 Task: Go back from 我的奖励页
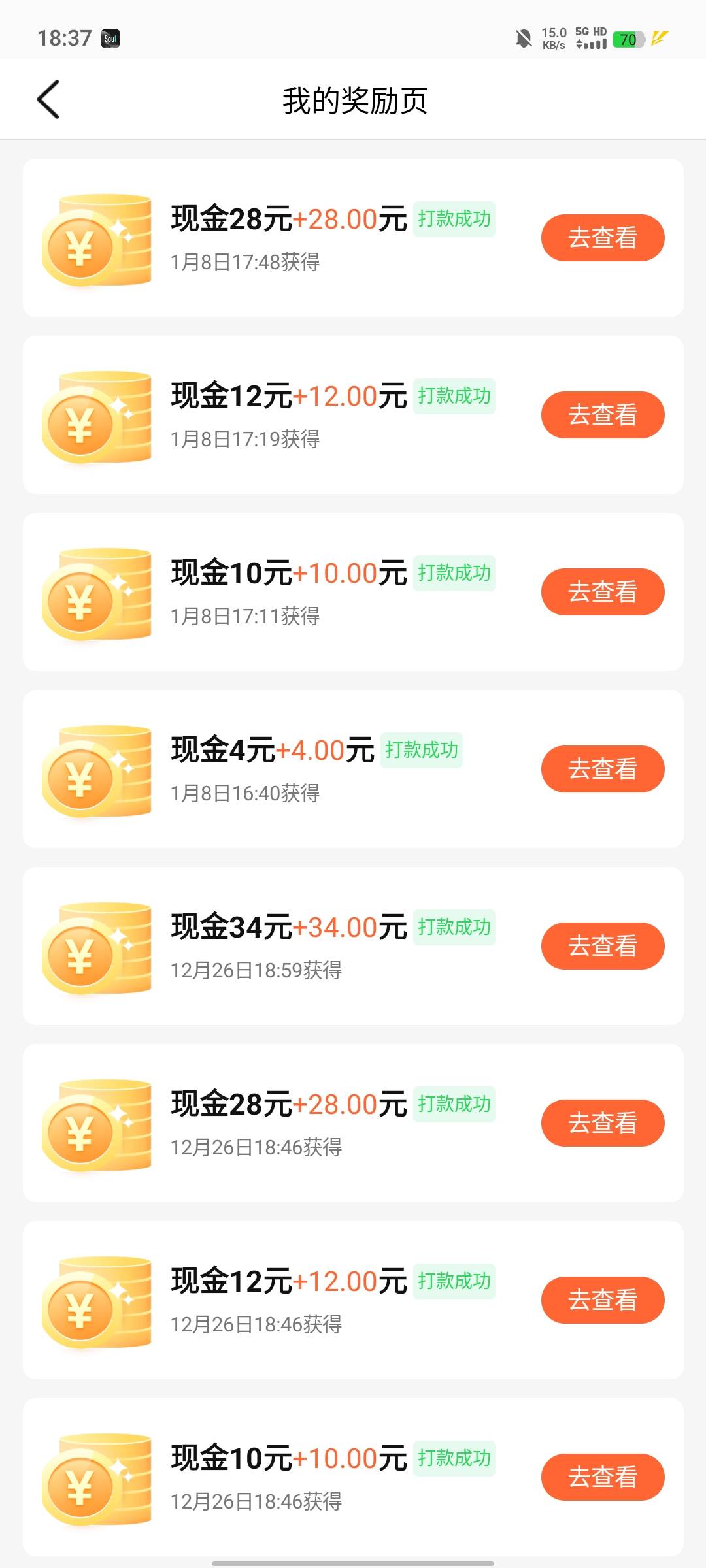pyautogui.click(x=48, y=100)
